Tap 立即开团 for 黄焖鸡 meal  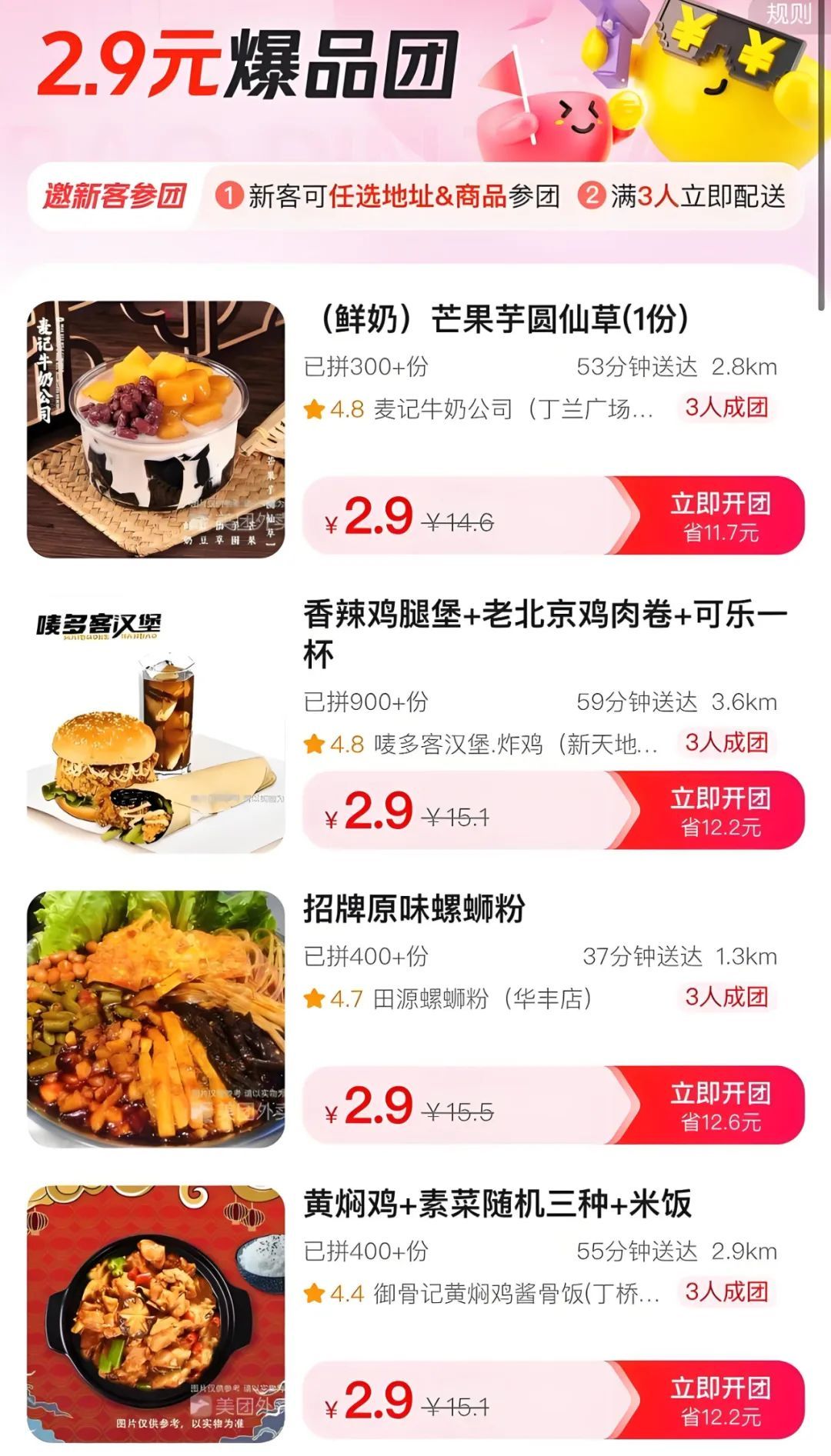click(719, 1399)
